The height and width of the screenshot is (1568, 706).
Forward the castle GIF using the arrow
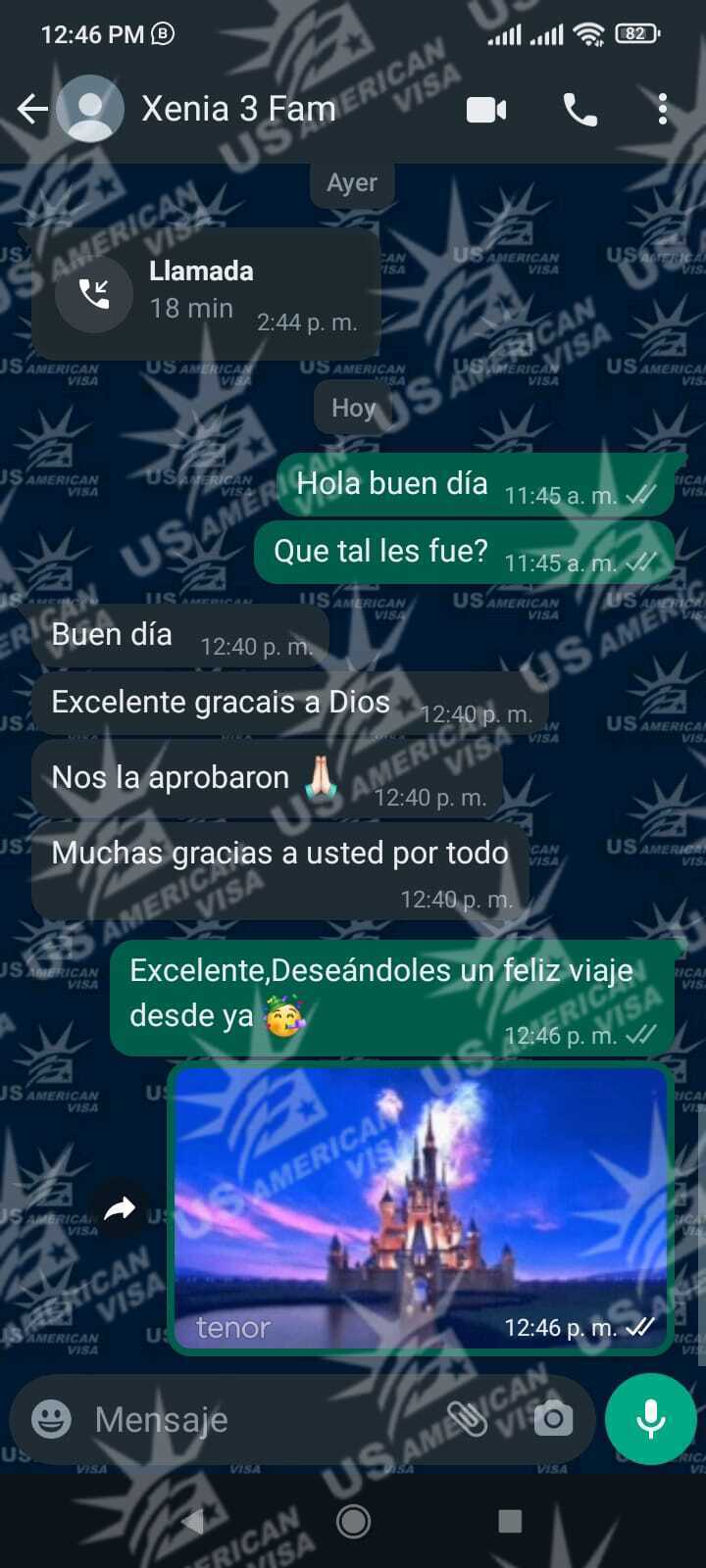coord(120,1209)
